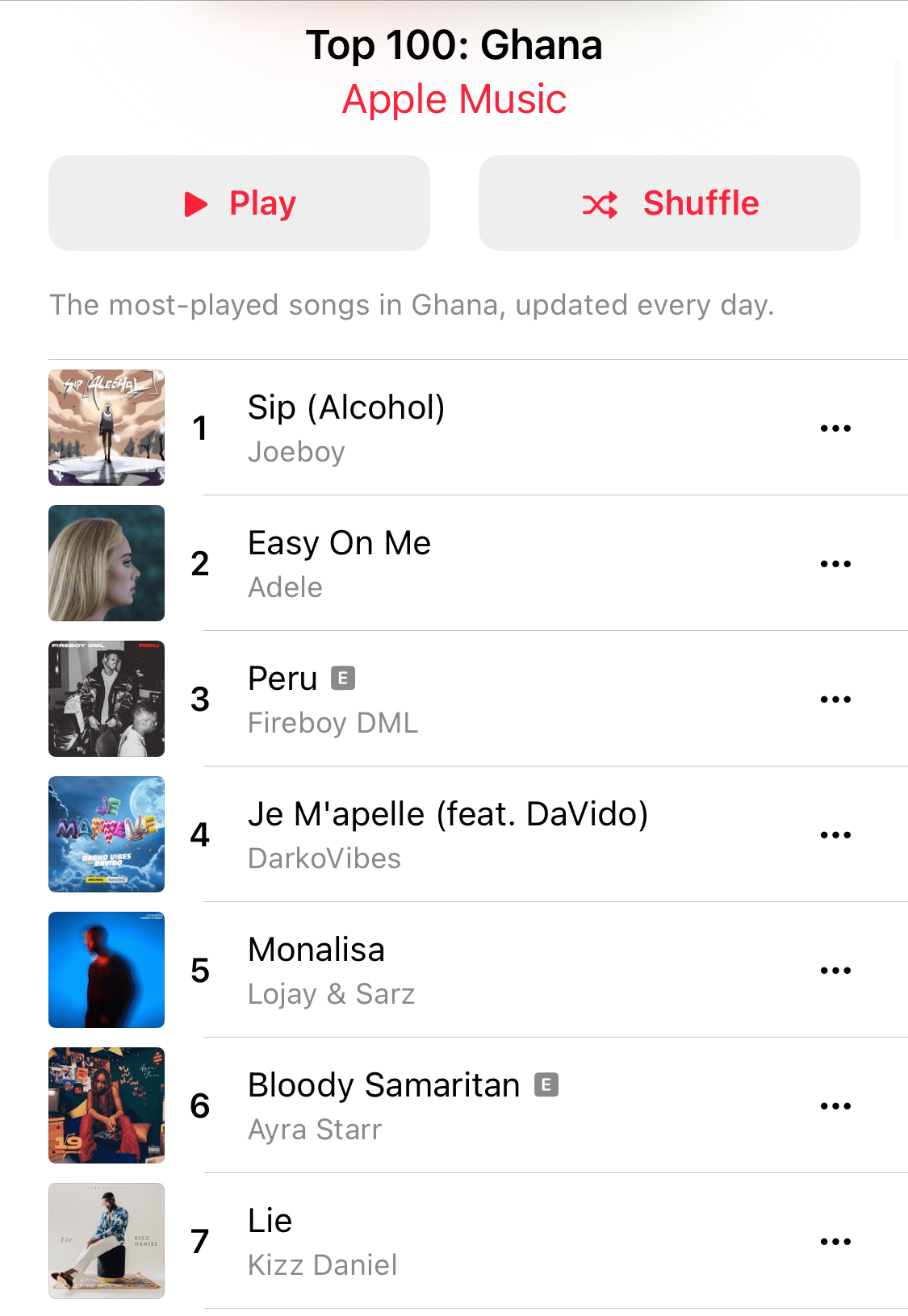Screen dimensions: 908x1316
Task: Open the Apple Music curator link
Action: [454, 99]
